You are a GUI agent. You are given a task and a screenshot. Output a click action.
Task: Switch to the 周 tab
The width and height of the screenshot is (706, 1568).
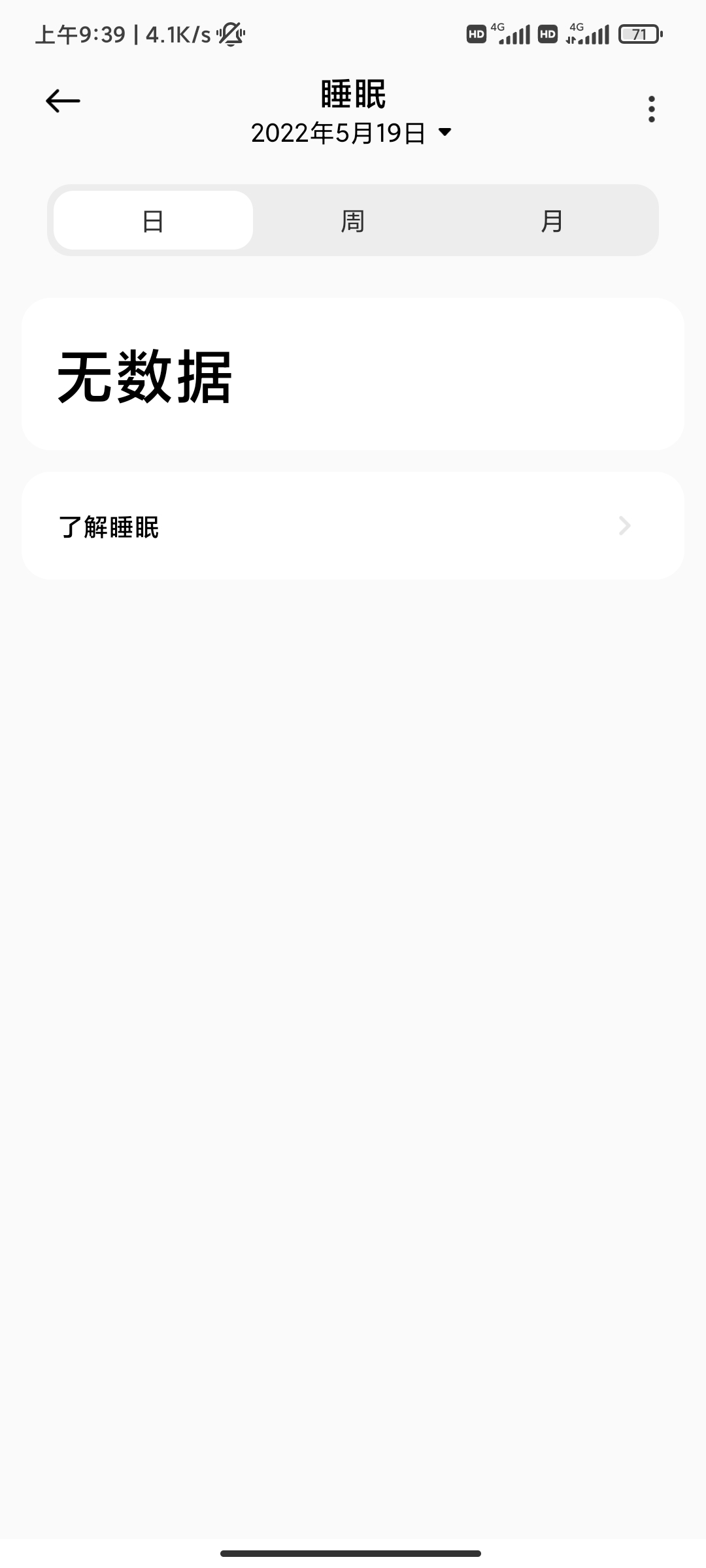[x=352, y=220]
